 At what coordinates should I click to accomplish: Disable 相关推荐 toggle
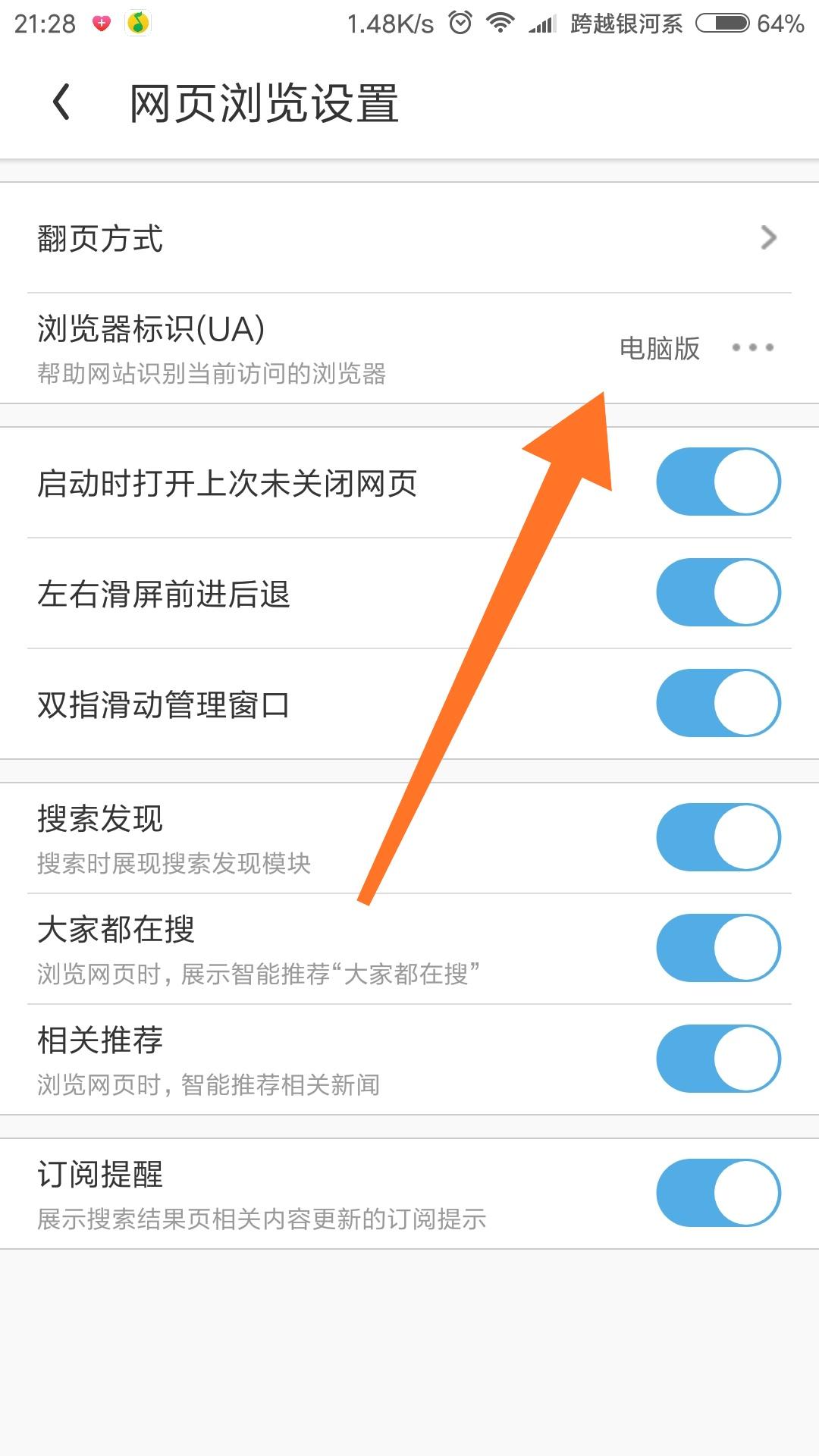[x=717, y=1059]
